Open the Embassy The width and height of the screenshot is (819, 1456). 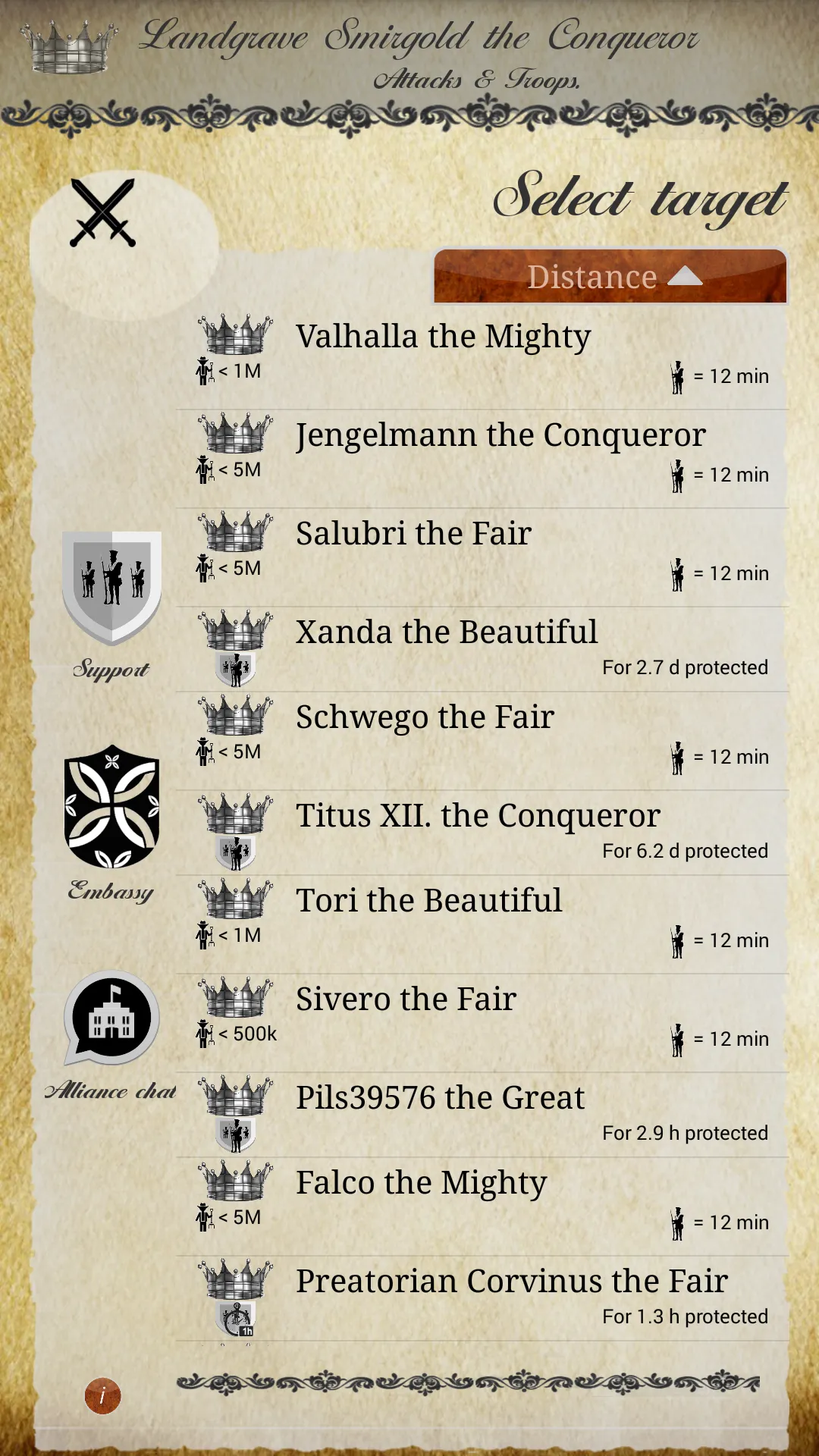pyautogui.click(x=112, y=807)
